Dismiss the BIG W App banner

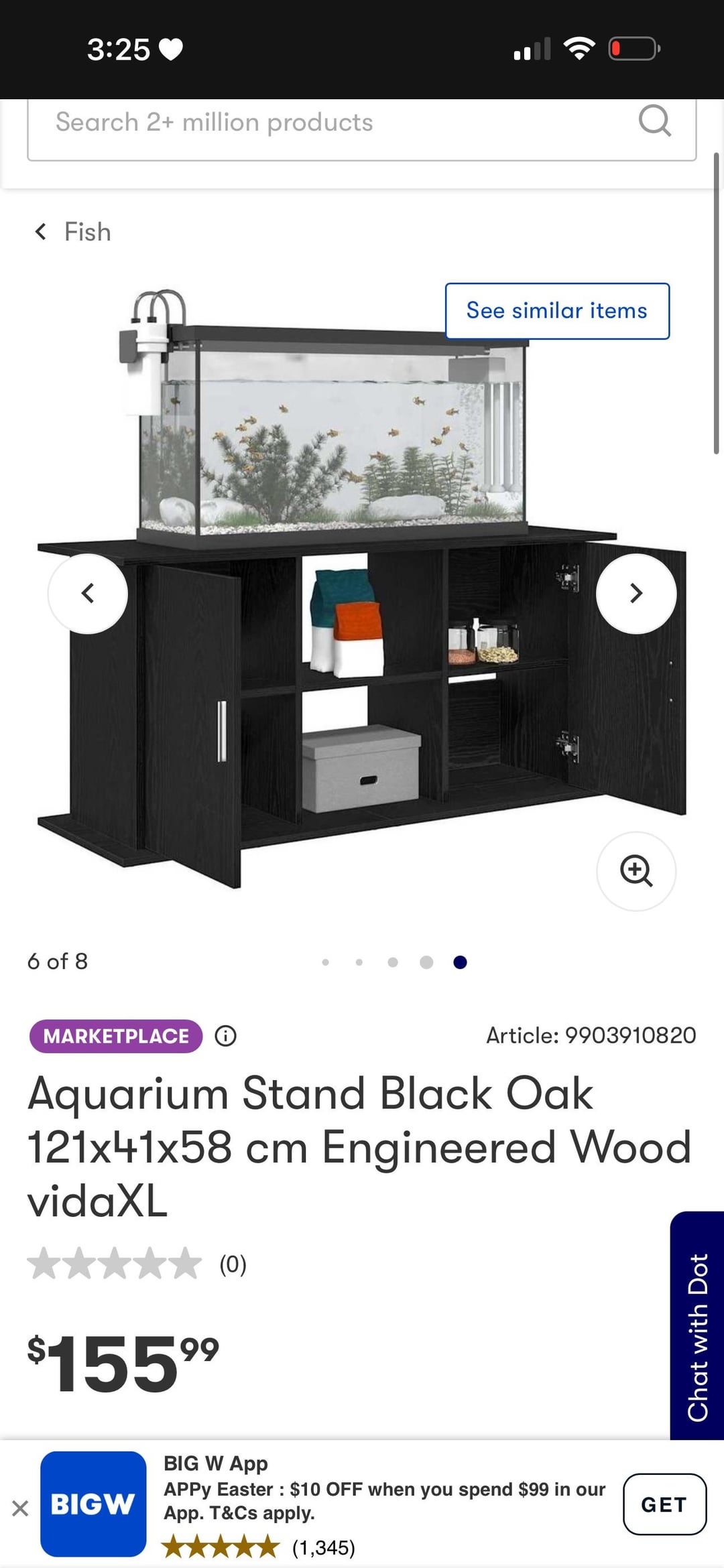tap(20, 1508)
